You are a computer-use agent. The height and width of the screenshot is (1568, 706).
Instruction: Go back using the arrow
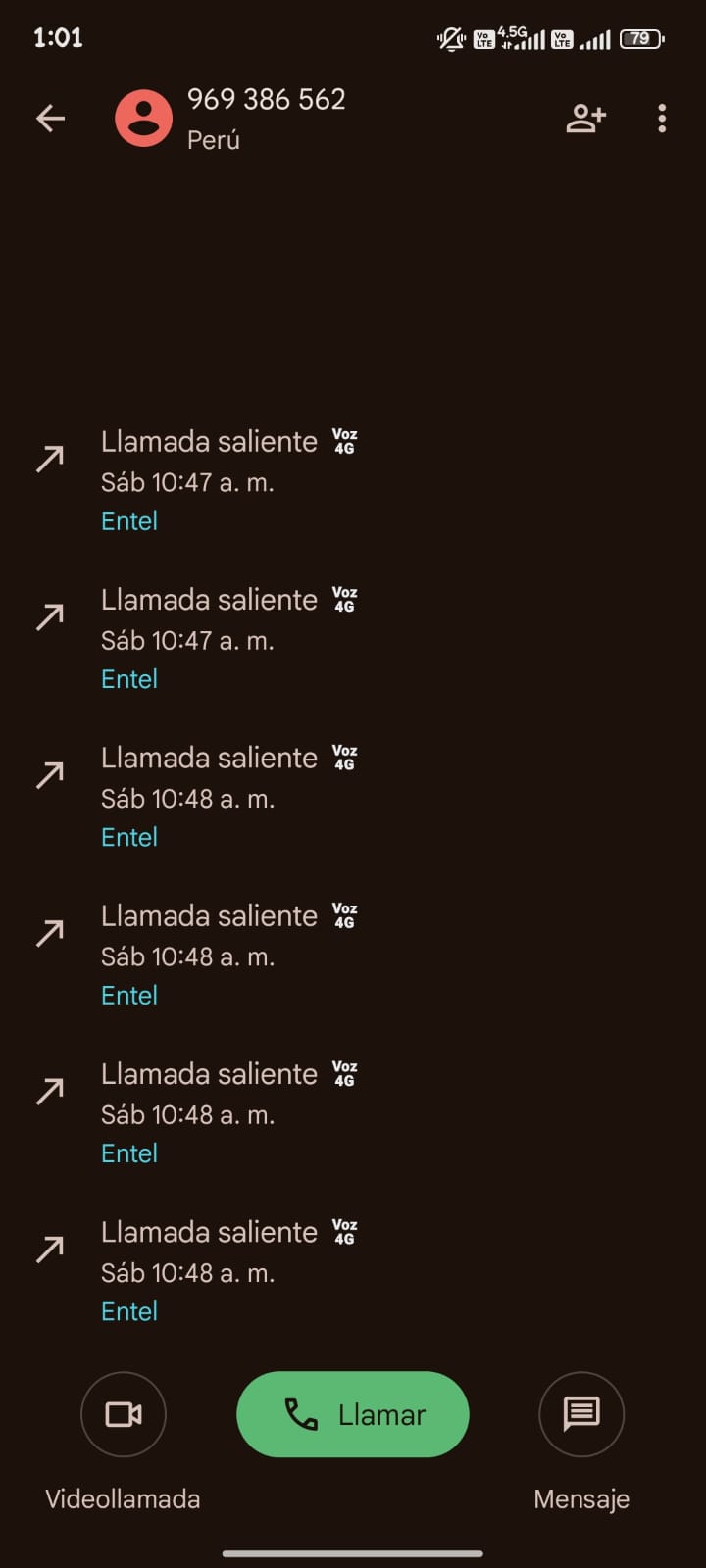50,119
